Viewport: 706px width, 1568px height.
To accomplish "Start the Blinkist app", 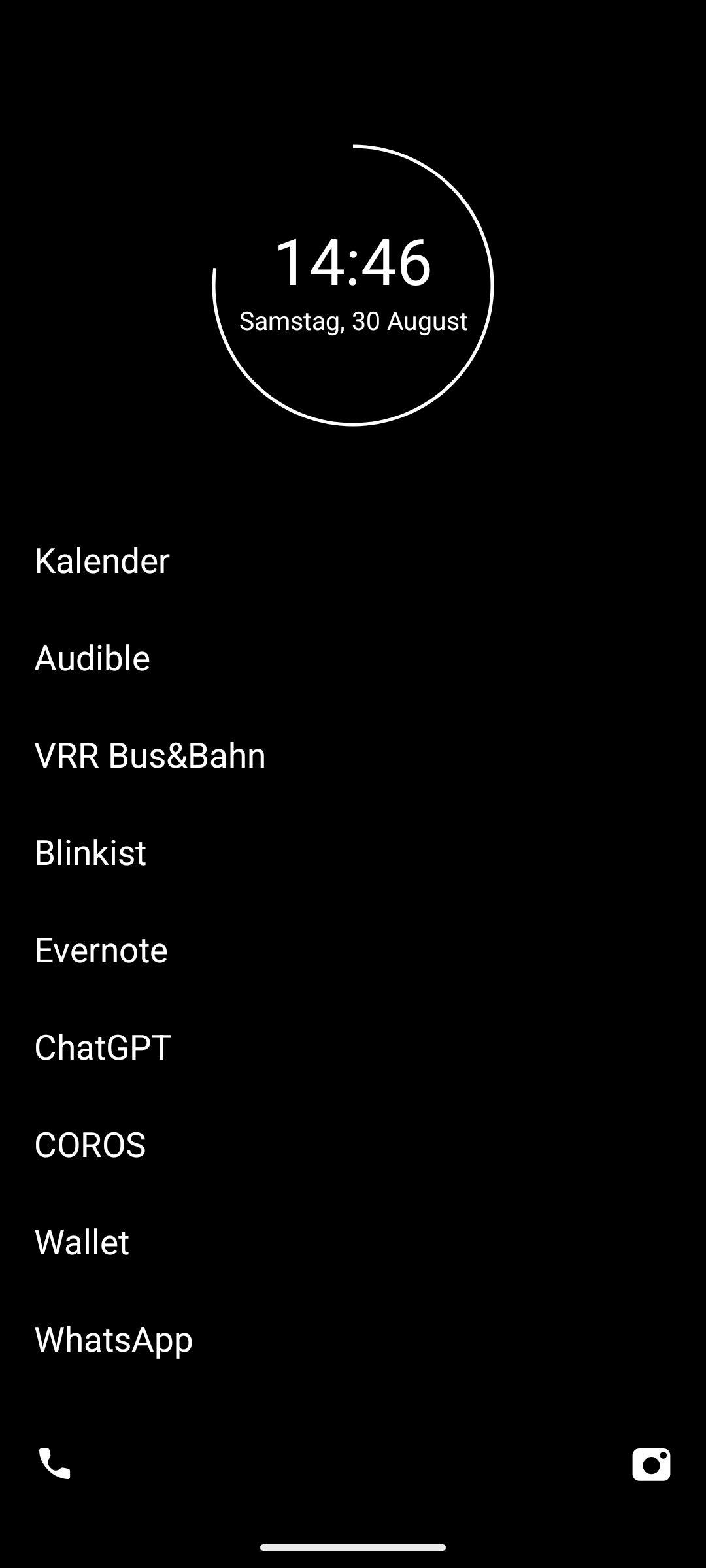I will coord(90,853).
